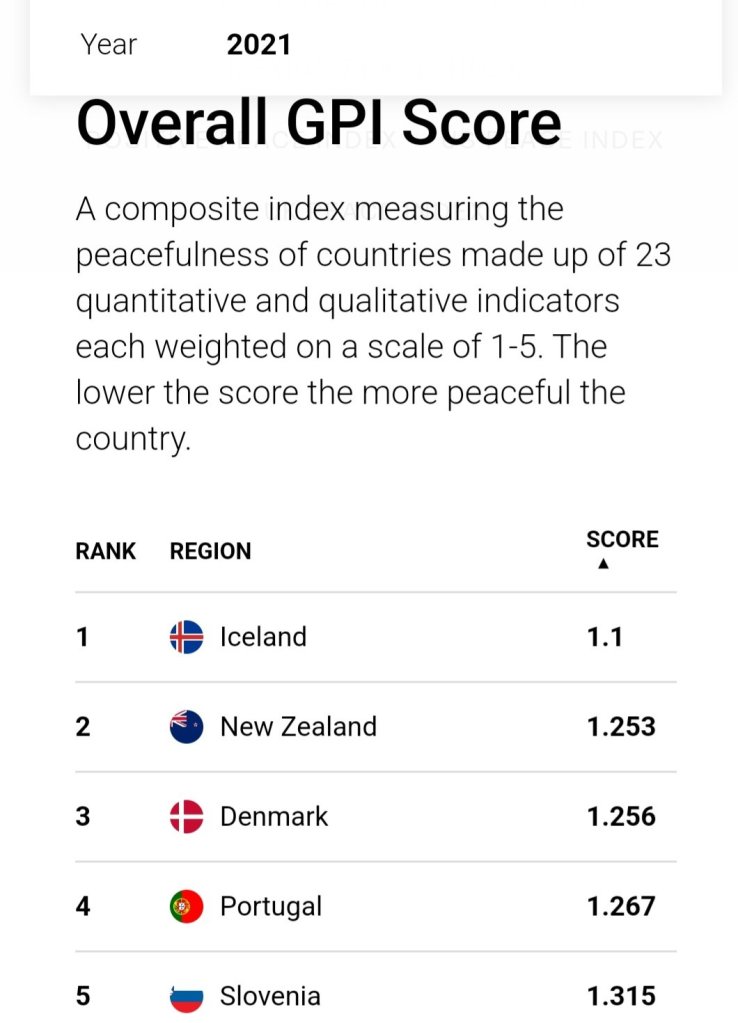Open the Iceland row
Screen dimensions: 738x1023
pyautogui.click(x=263, y=637)
